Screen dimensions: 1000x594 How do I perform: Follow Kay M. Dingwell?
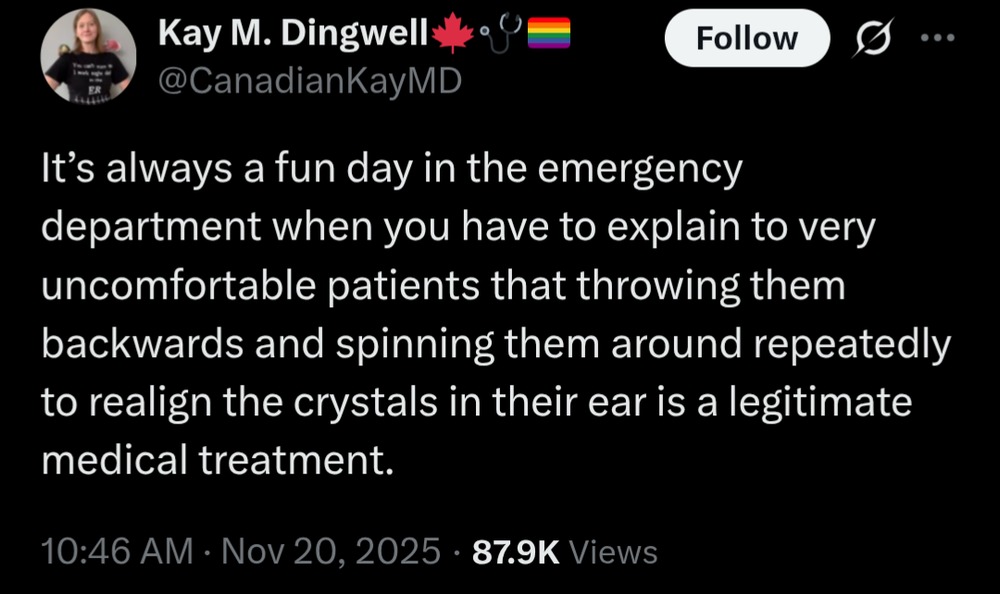click(x=746, y=39)
